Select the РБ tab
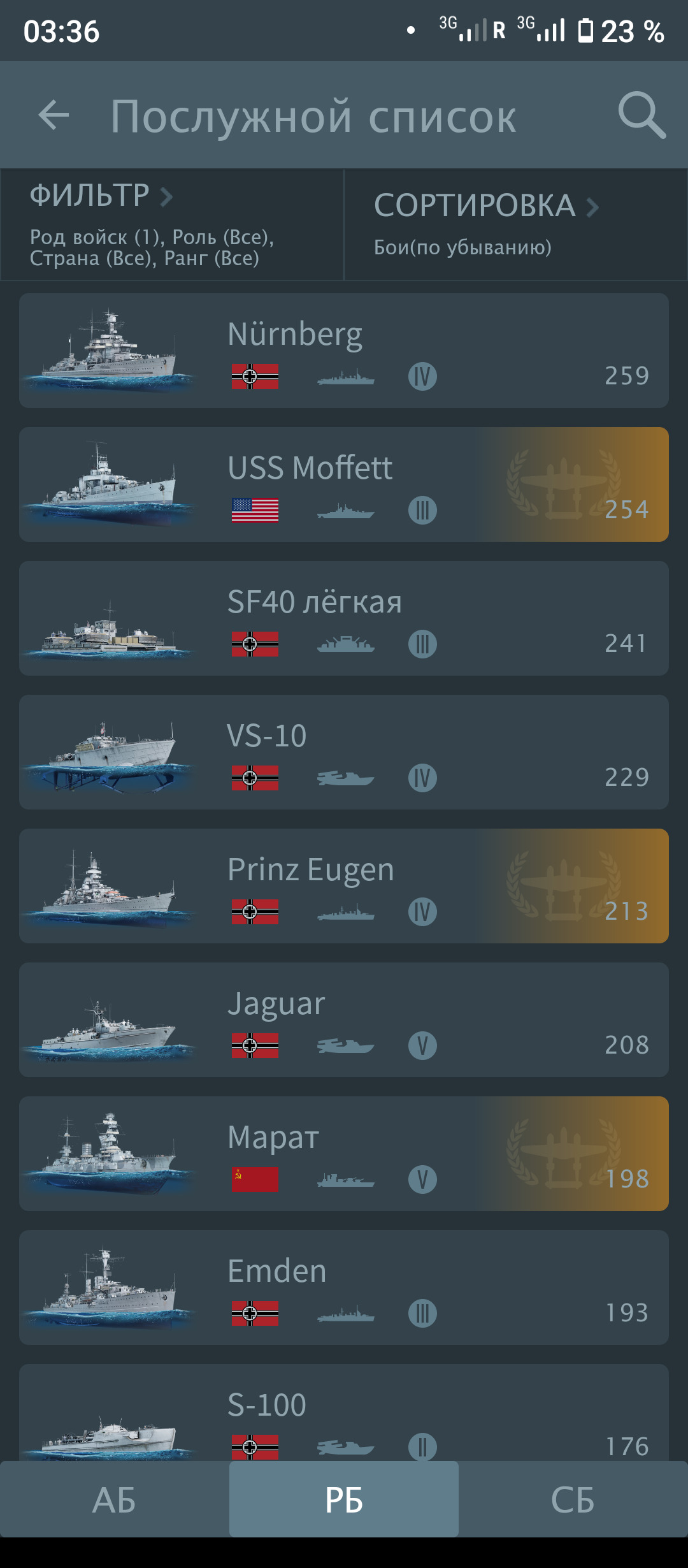Screen dimensions: 688x1568 click(x=344, y=1499)
